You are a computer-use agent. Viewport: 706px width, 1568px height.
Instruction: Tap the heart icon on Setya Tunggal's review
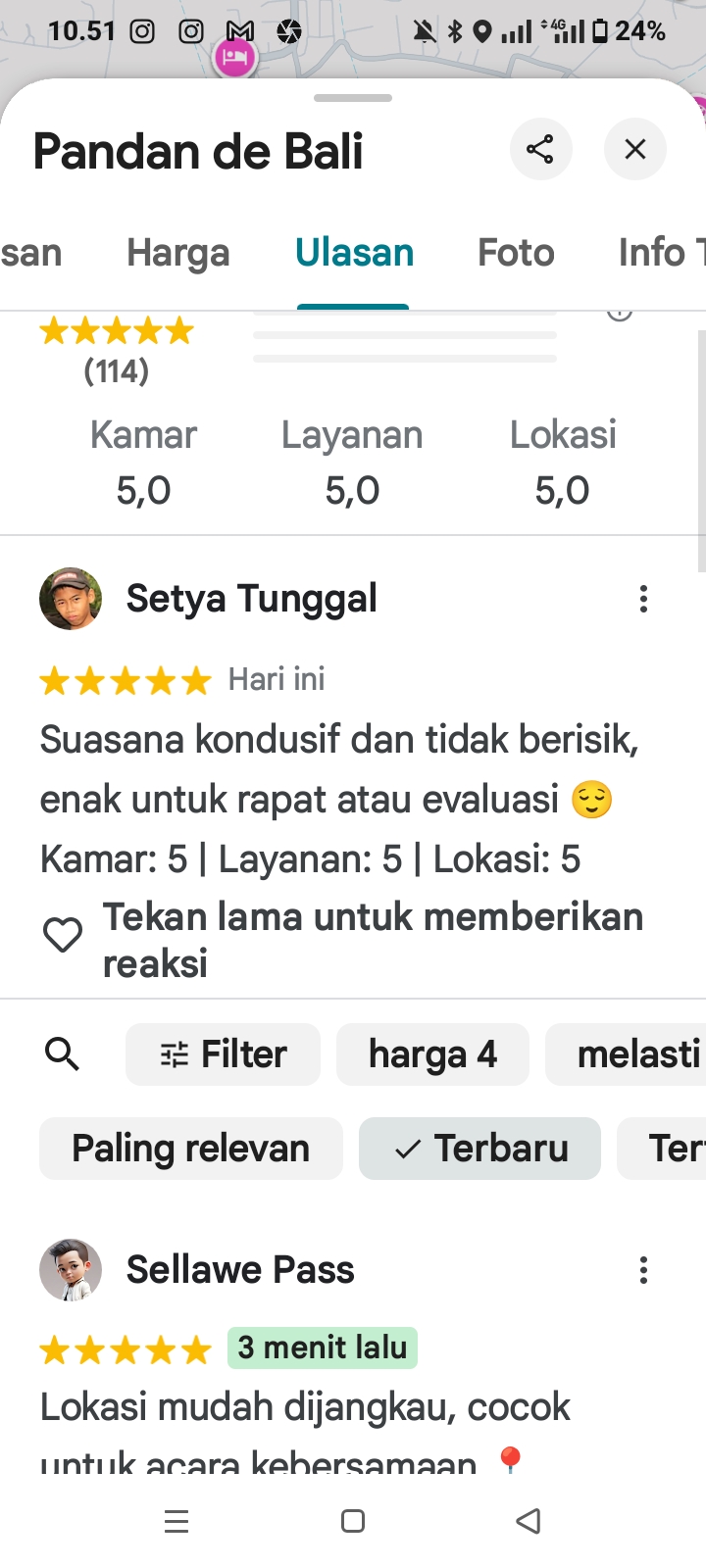(x=63, y=935)
